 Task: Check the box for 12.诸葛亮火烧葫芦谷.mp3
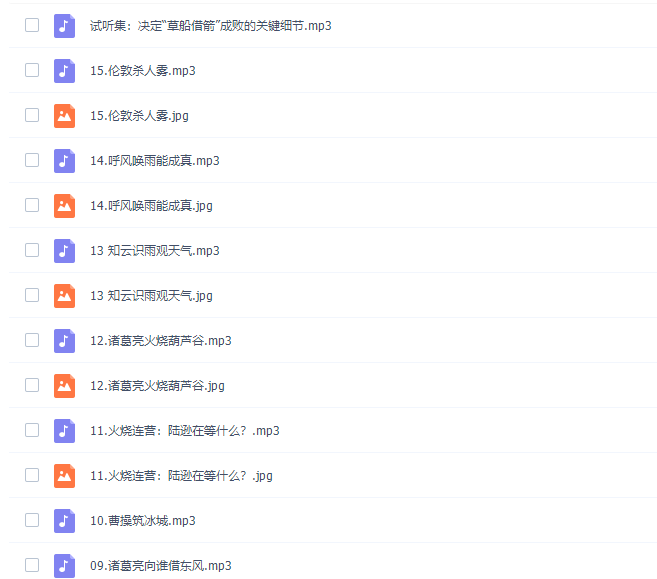(x=32, y=340)
